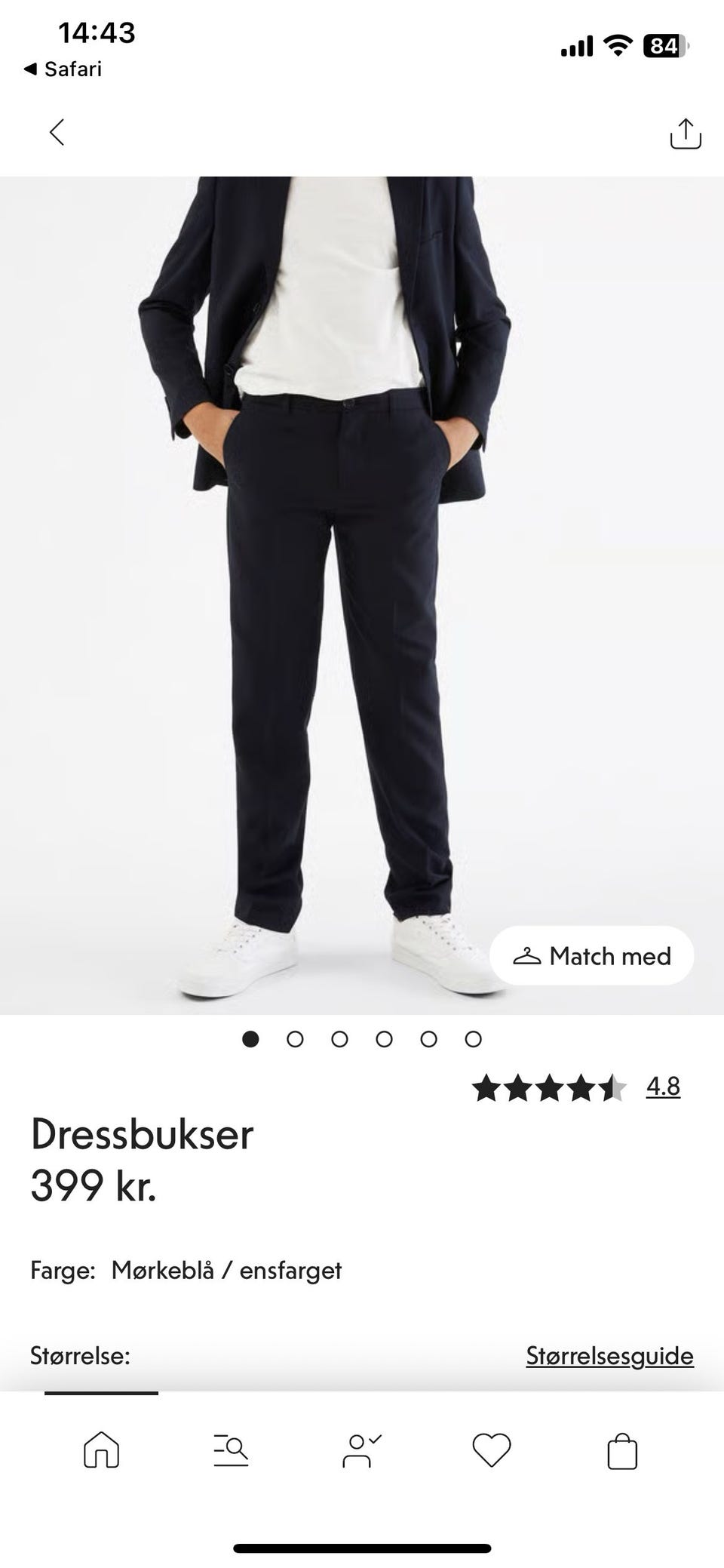Open the shopping bag tab
This screenshot has width=724, height=1568.
coord(622,1451)
